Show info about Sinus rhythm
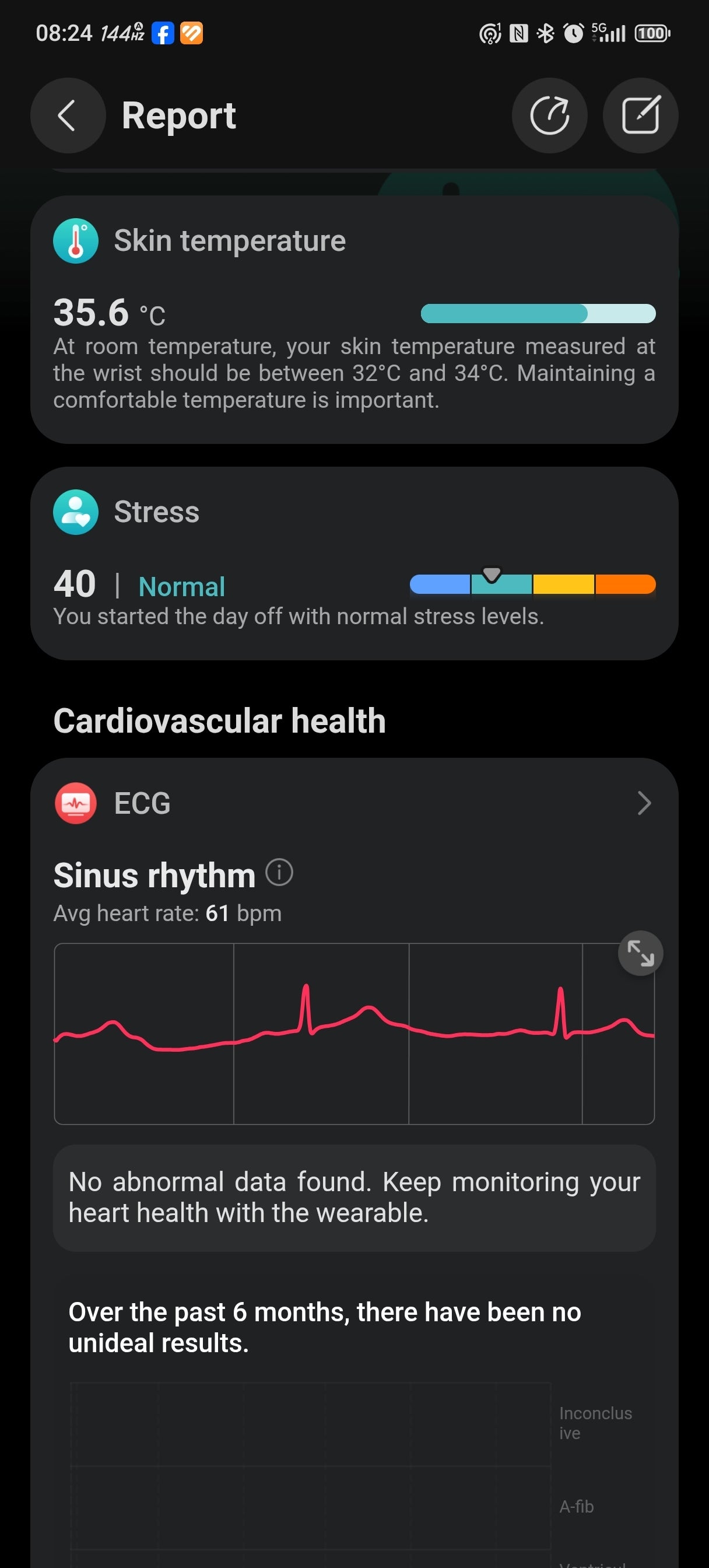This screenshot has height=1568, width=709. point(279,872)
